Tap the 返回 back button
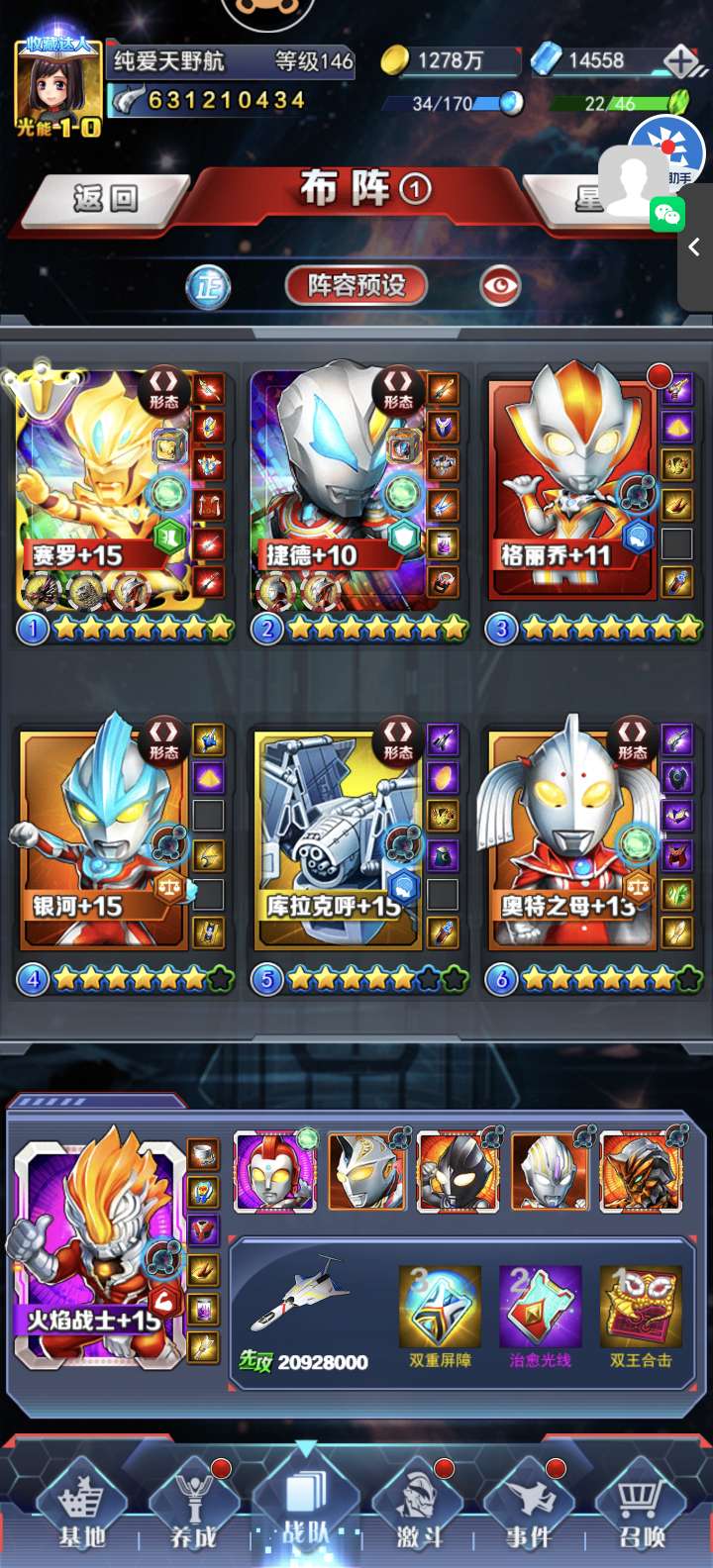The width and height of the screenshot is (713, 1568). 105,200
